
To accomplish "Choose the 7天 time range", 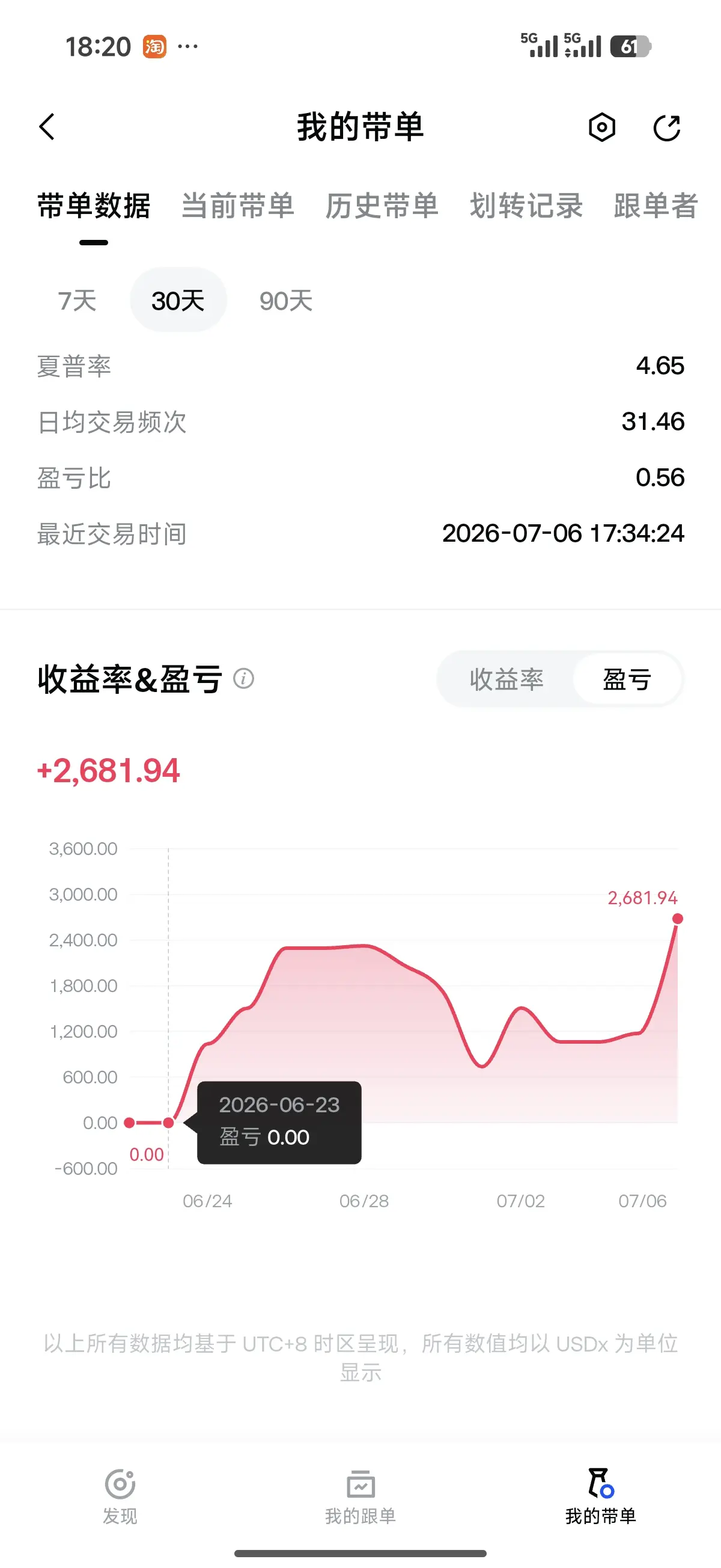I will (x=78, y=300).
